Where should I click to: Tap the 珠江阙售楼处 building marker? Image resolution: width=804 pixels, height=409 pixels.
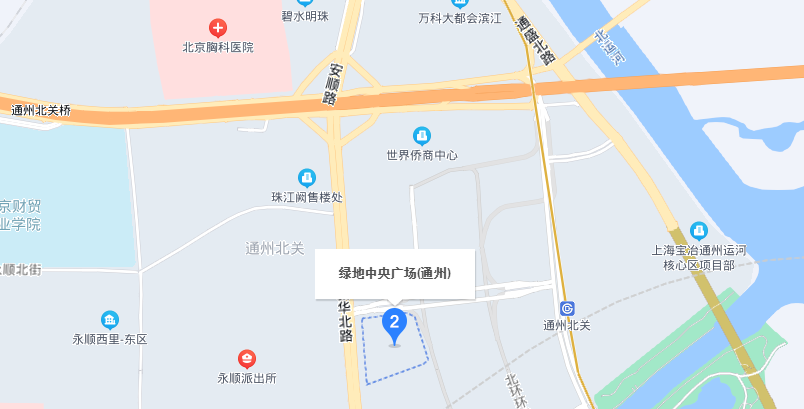tap(307, 178)
